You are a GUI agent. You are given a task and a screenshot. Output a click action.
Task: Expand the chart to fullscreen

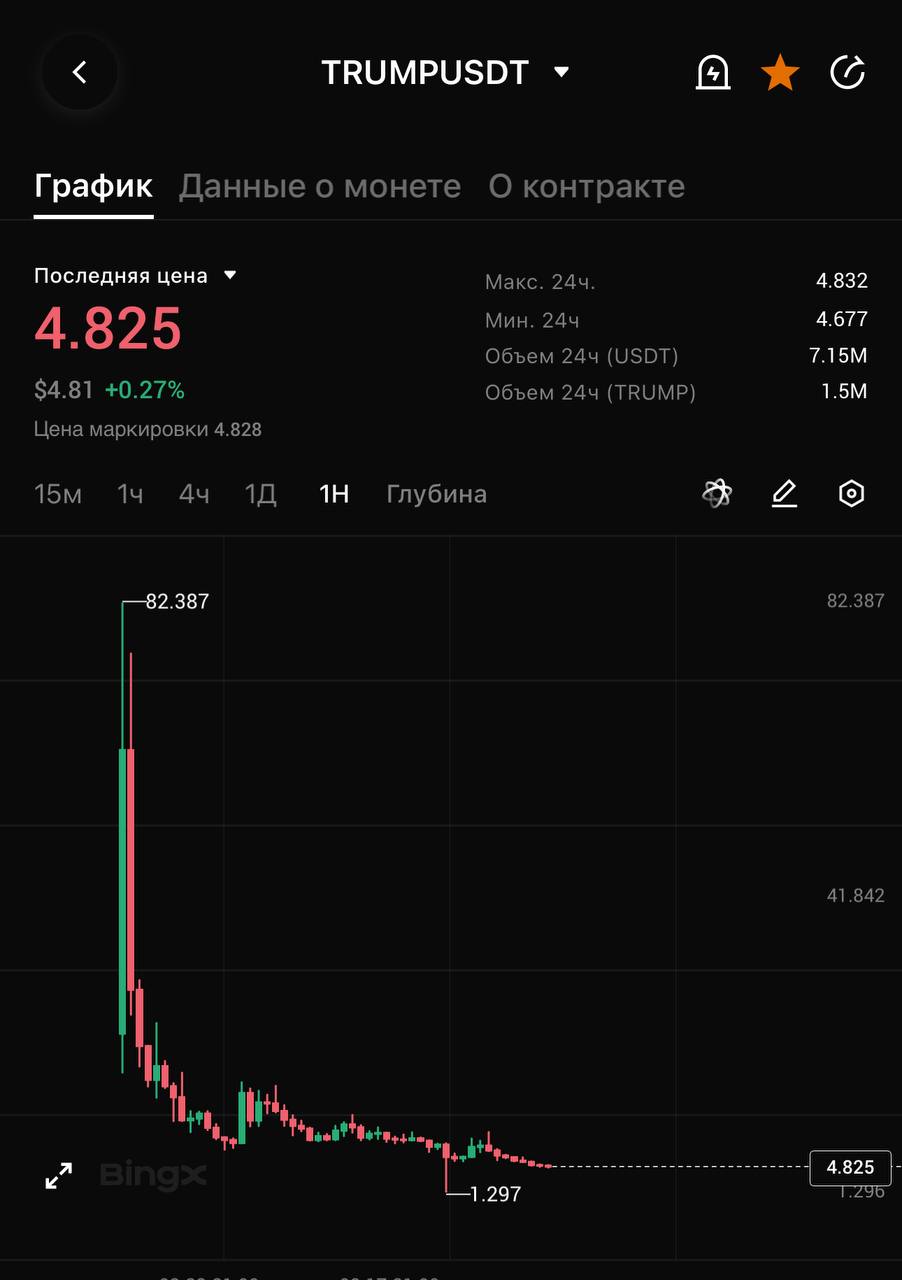click(x=59, y=1176)
